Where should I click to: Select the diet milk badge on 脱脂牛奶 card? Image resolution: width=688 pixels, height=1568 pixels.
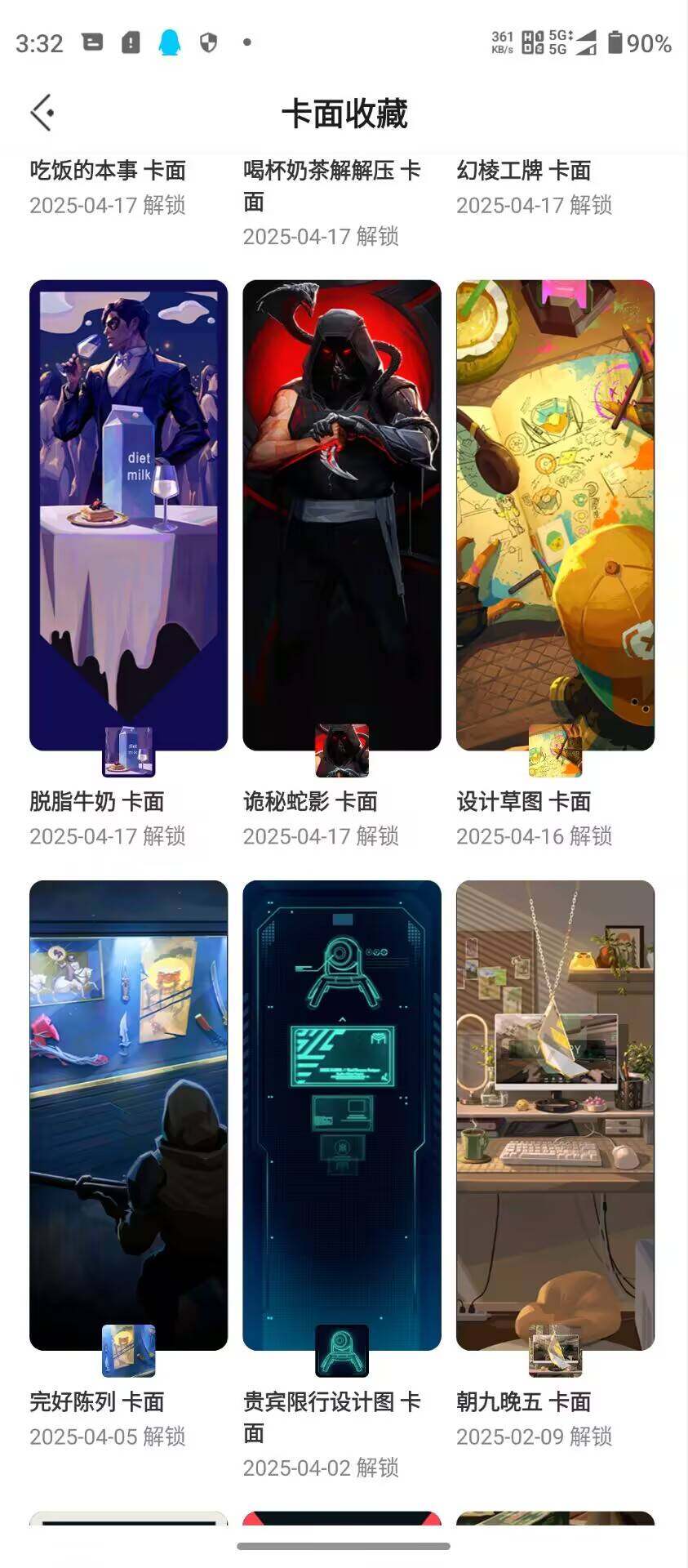127,753
